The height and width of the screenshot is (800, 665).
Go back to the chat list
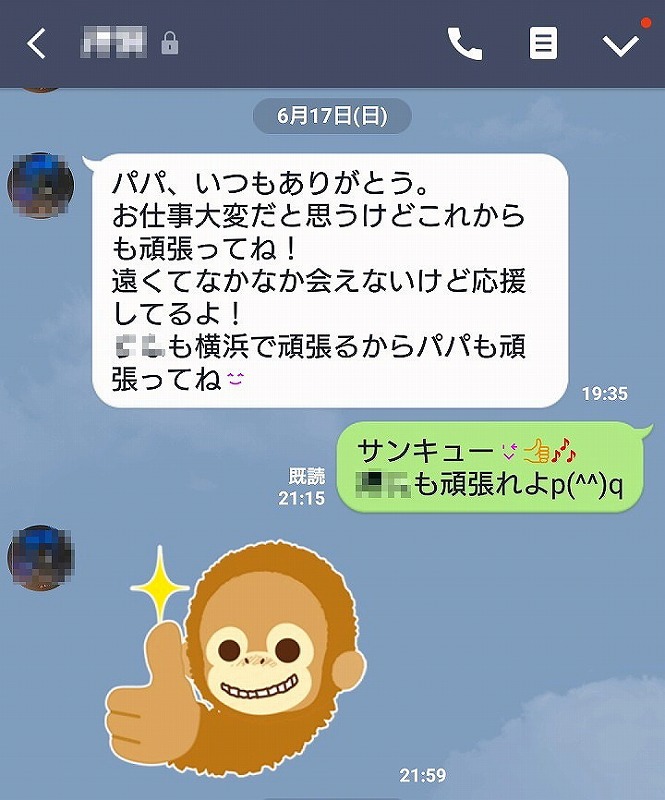pyautogui.click(x=37, y=44)
